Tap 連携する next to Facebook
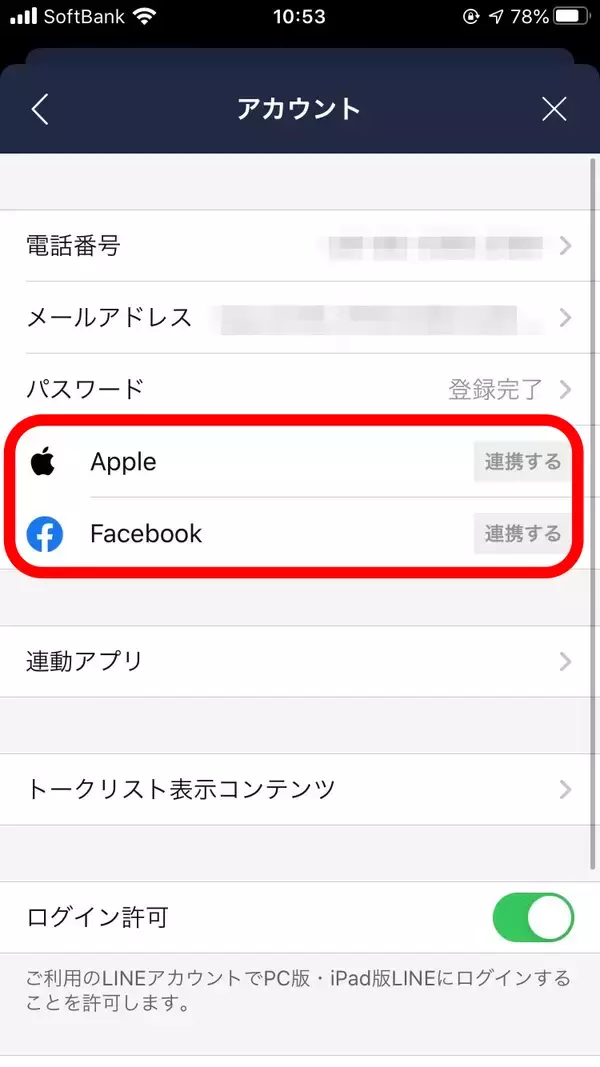The image size is (600, 1067). 522,534
